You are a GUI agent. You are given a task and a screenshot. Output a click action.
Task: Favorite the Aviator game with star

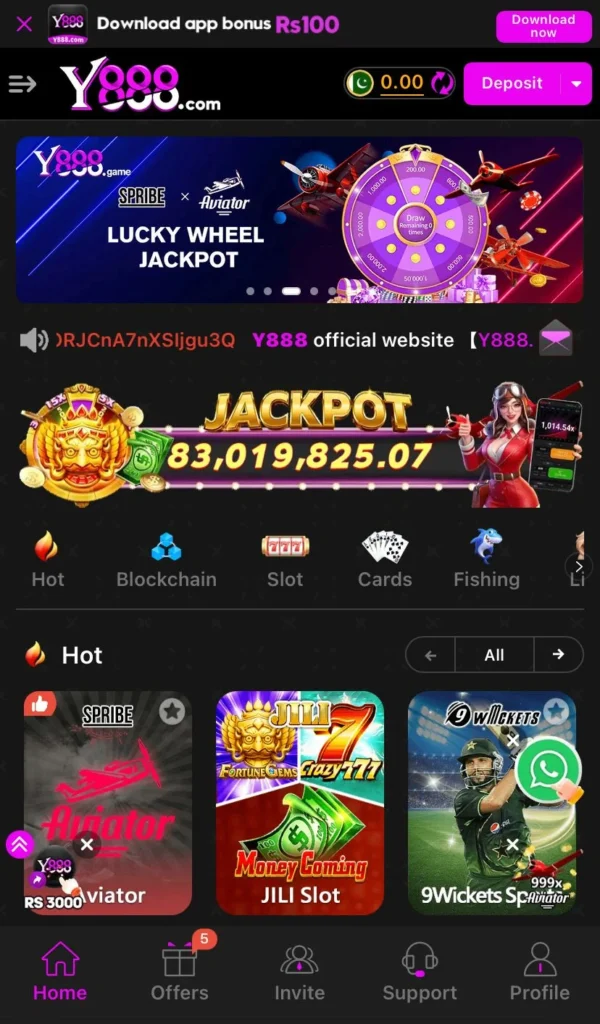tap(172, 711)
